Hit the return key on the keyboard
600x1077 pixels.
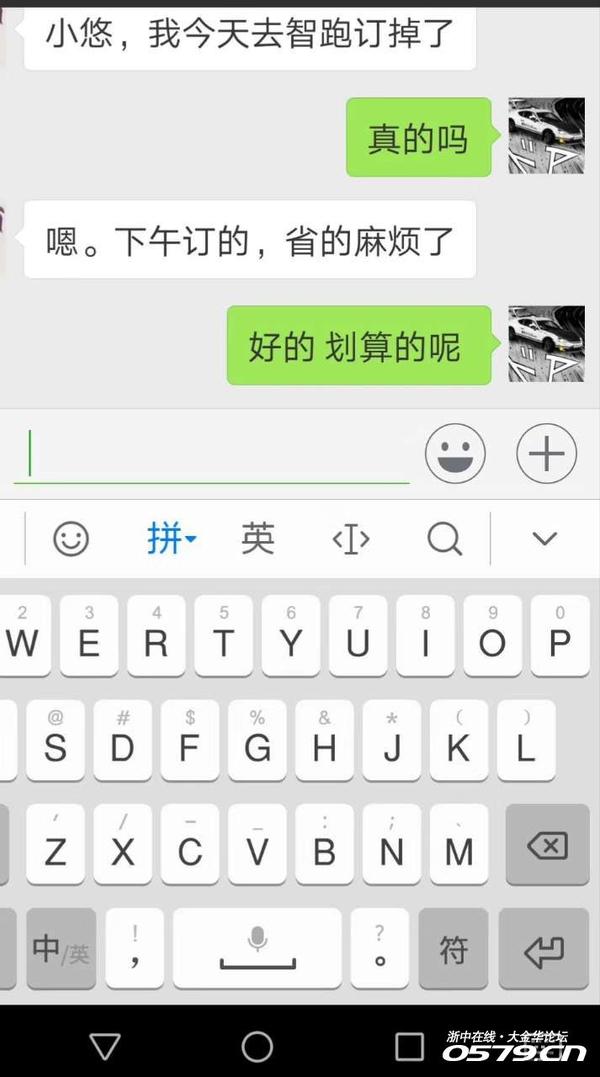544,951
